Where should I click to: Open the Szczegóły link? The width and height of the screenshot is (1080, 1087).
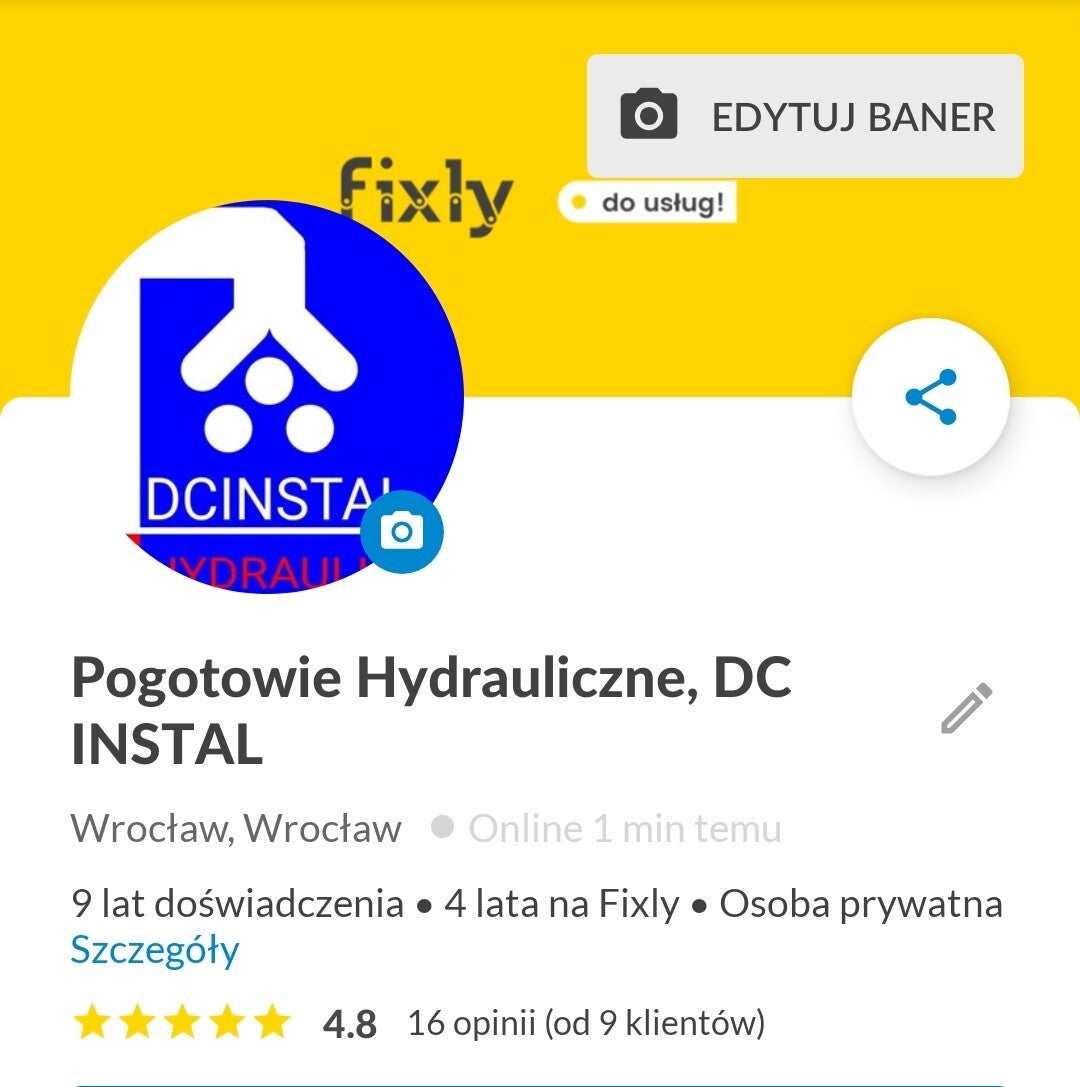click(x=155, y=949)
